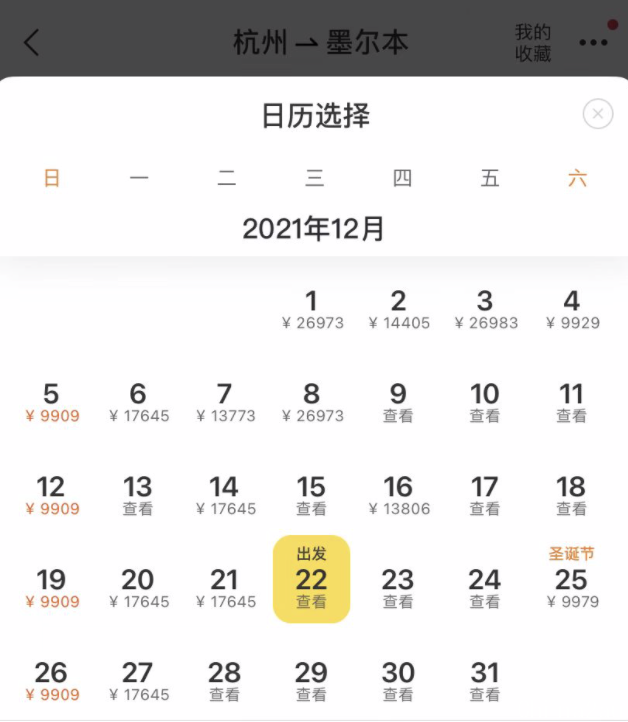Screen dimensions: 628x722
Task: Select December 16 priced ¥13806
Action: [x=398, y=495]
